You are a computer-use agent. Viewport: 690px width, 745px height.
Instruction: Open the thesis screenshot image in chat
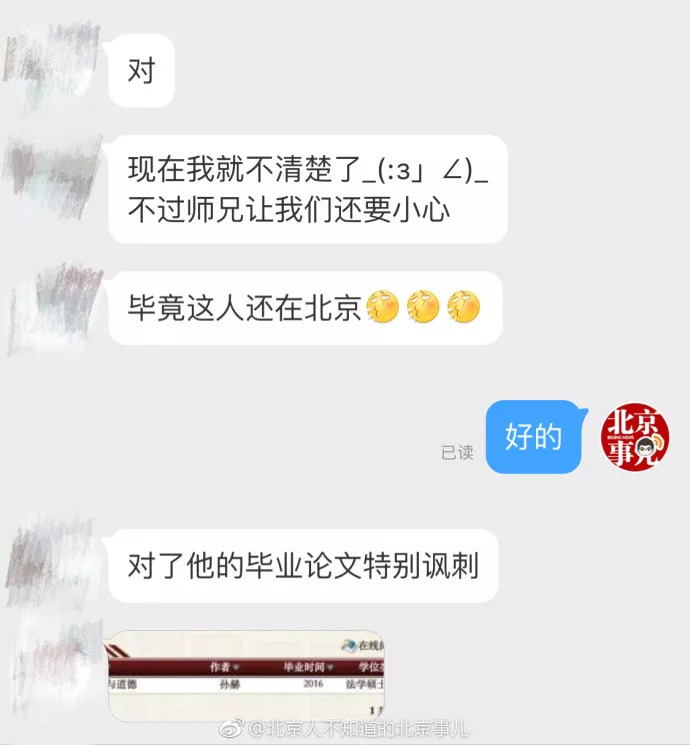coord(247,676)
